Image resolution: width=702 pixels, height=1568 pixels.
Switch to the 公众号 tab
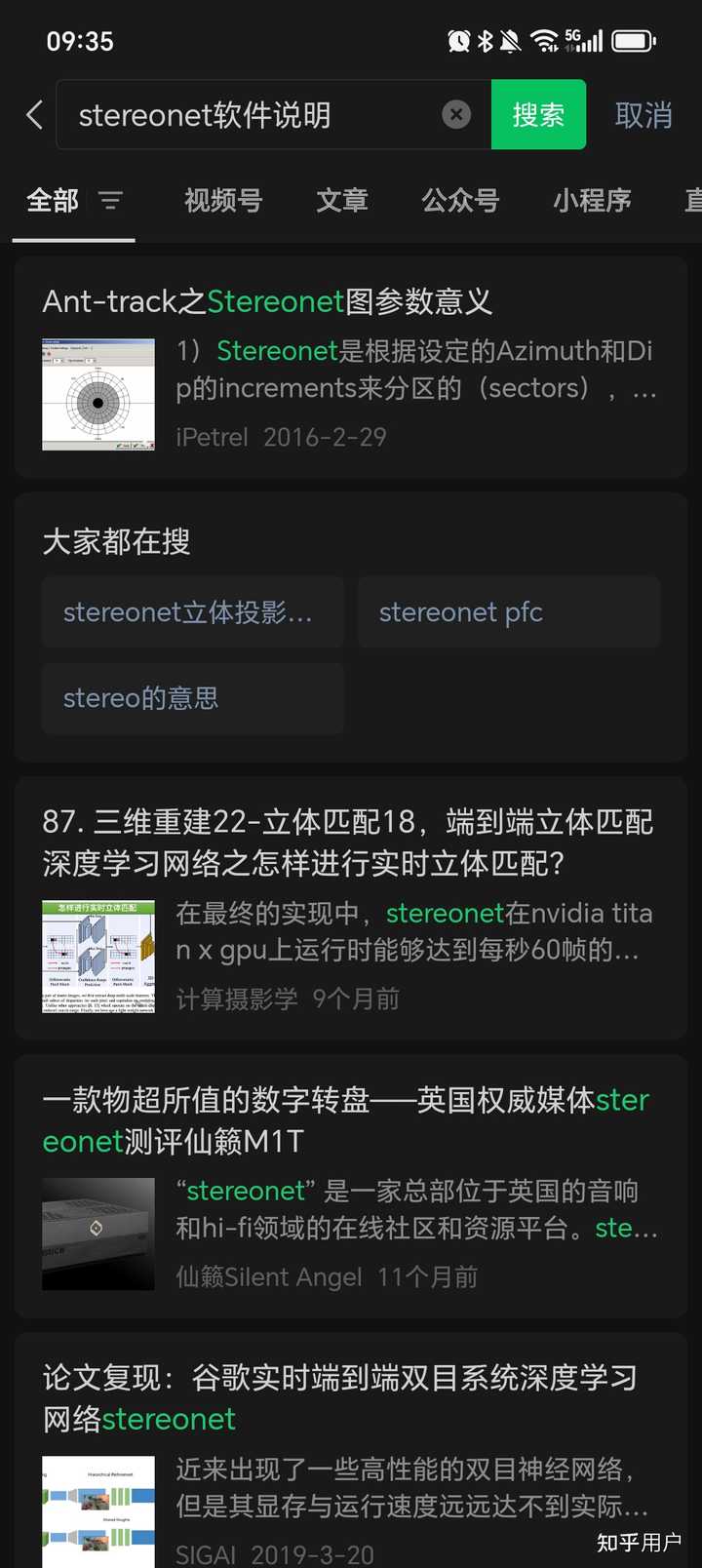click(x=460, y=201)
